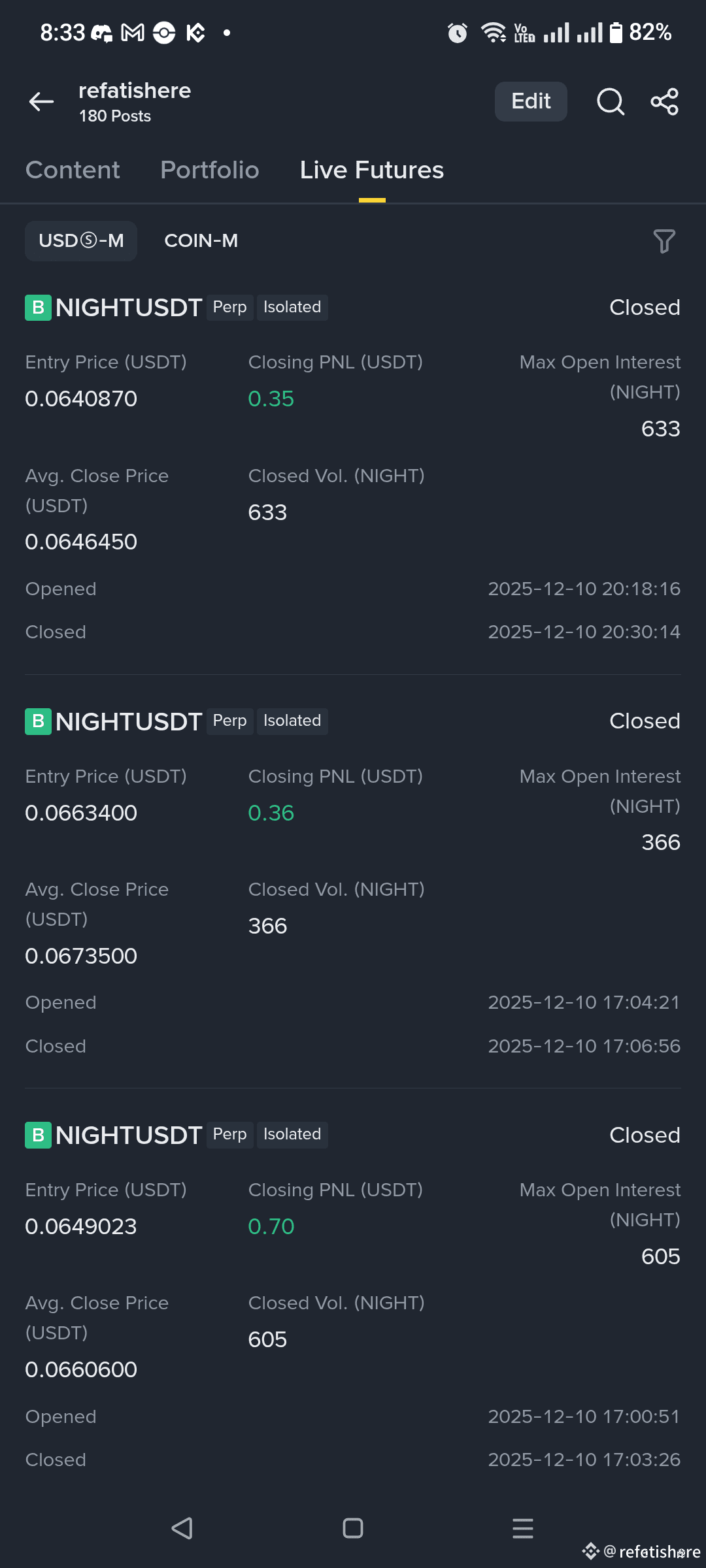Tap the system home button
This screenshot has width=706, height=1568.
tap(353, 1528)
